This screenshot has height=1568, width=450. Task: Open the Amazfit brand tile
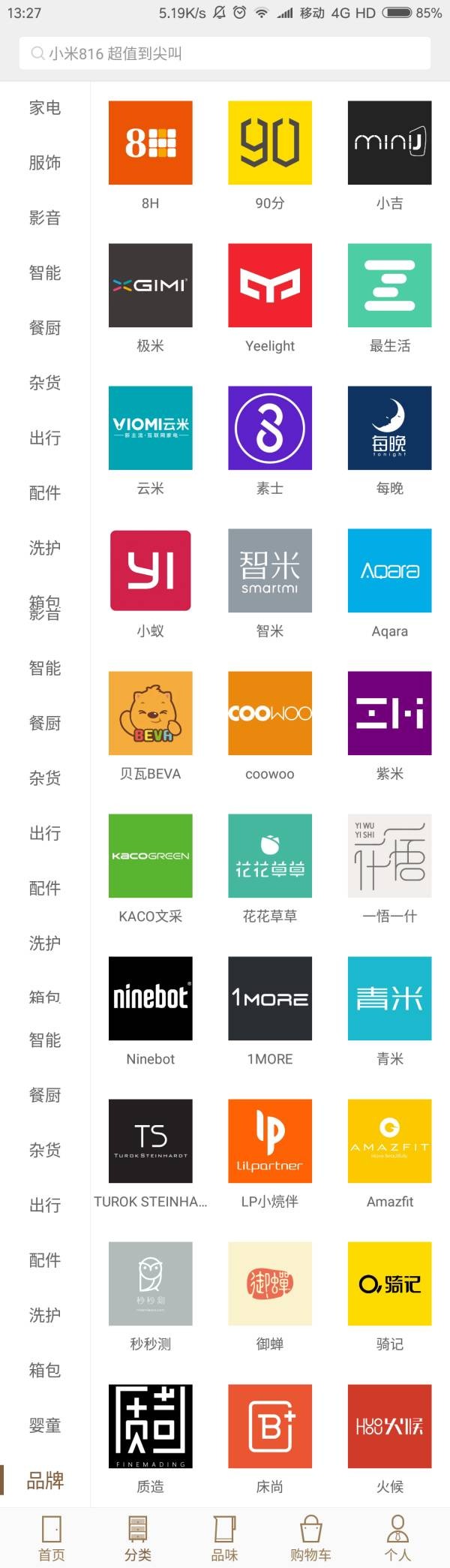[389, 1141]
